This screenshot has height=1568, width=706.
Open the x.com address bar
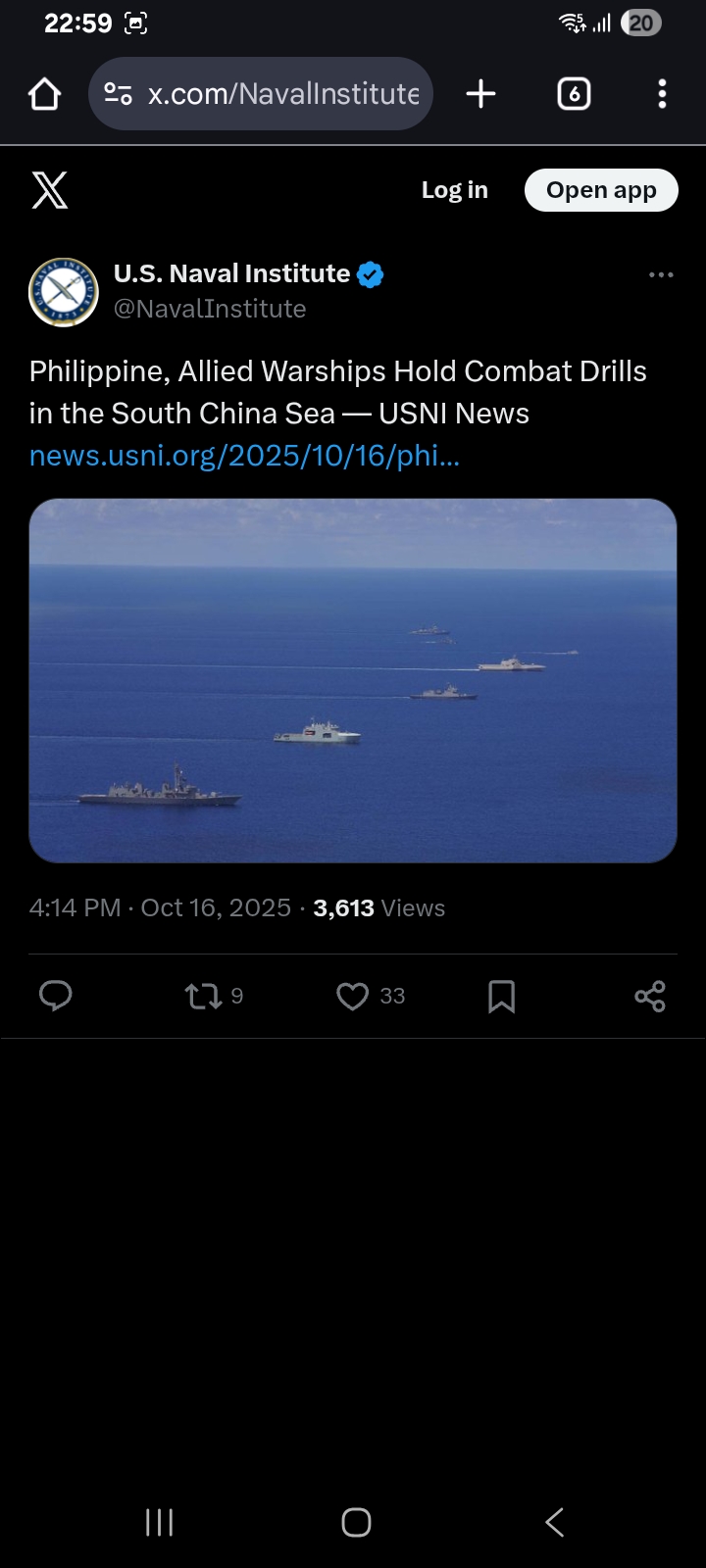tap(282, 94)
